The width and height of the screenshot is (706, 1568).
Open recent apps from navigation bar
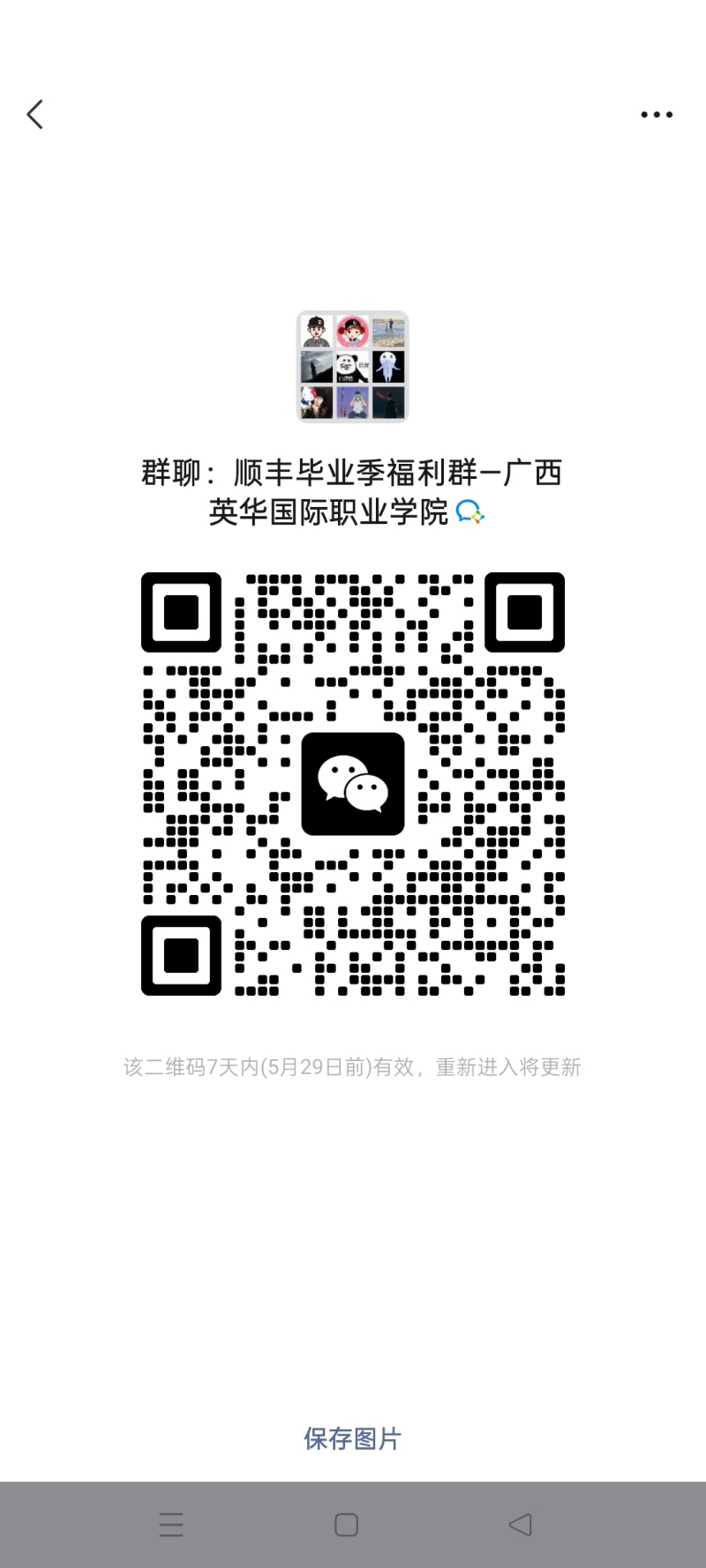pos(171,1525)
